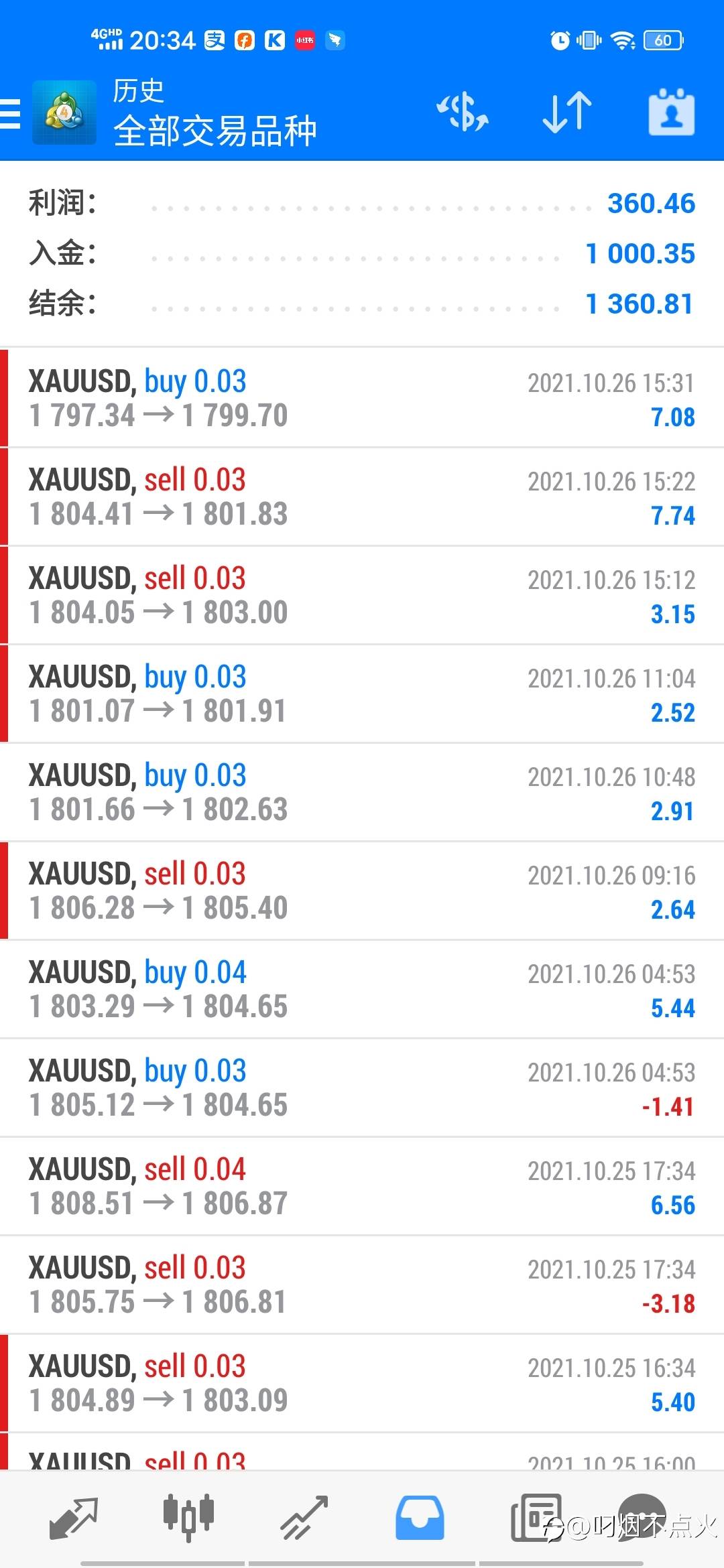Open the sort order arrows
This screenshot has width=724, height=1568.
[567, 112]
